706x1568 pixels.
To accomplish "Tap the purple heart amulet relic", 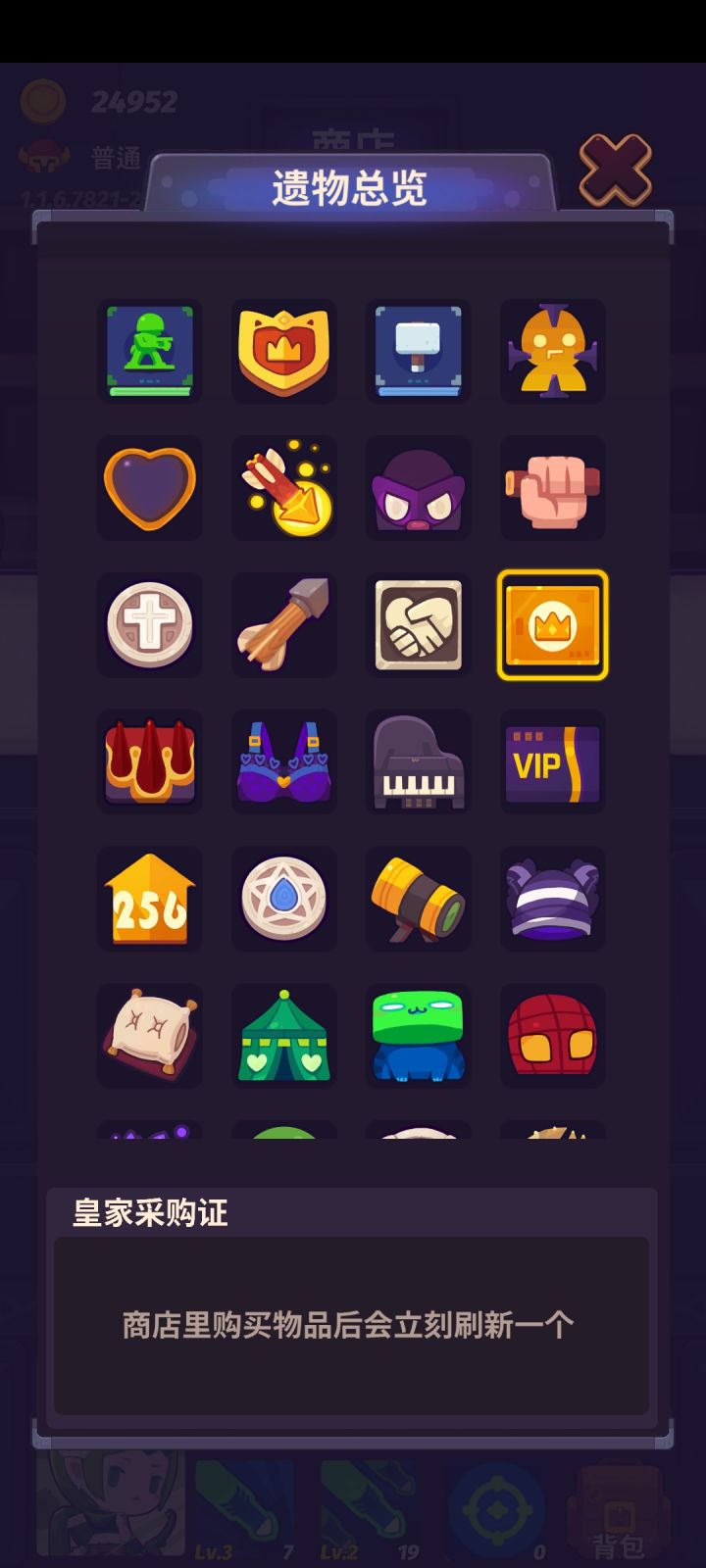I will coord(149,488).
